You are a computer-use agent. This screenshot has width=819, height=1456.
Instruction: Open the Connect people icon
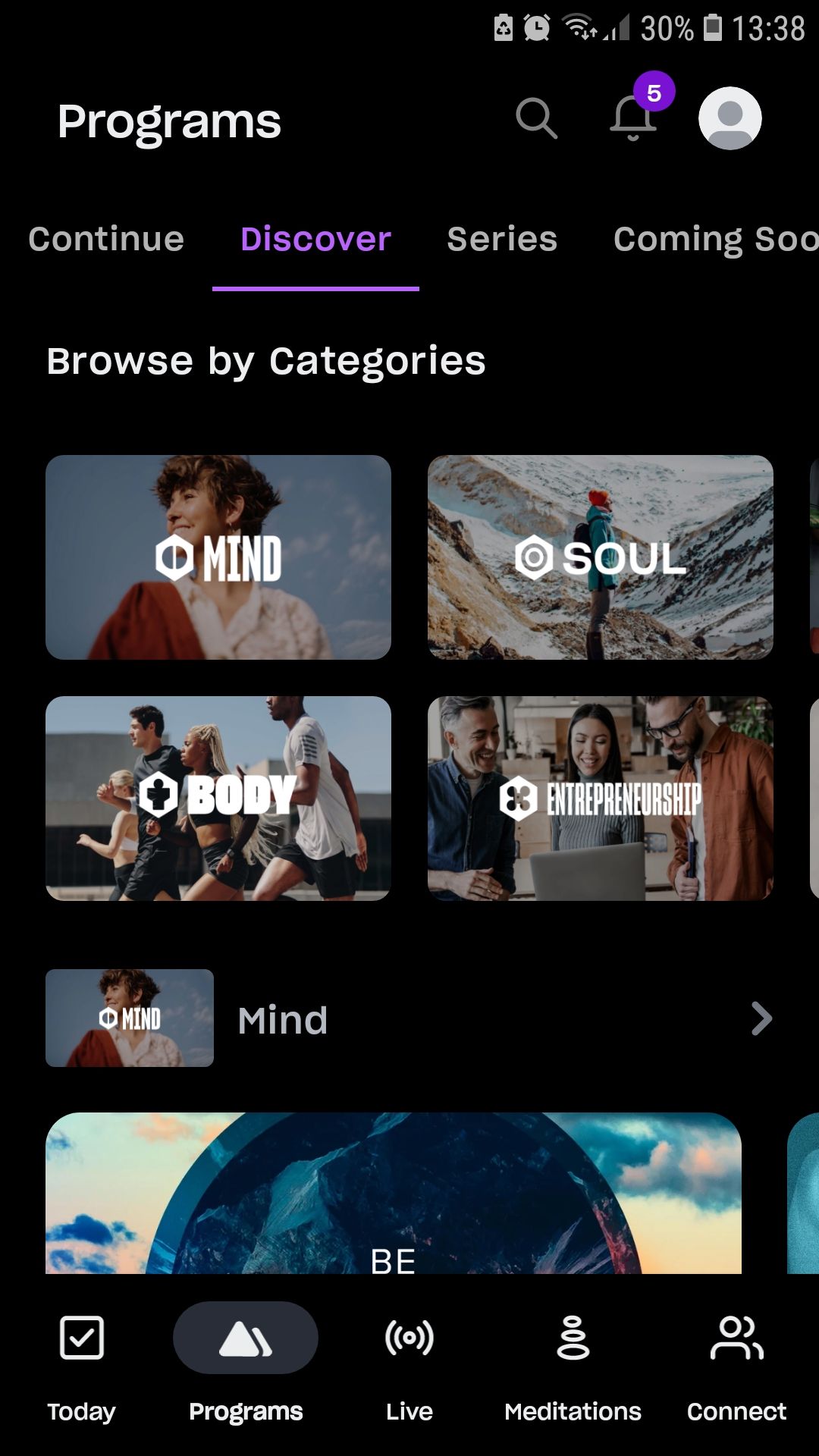tap(737, 1337)
